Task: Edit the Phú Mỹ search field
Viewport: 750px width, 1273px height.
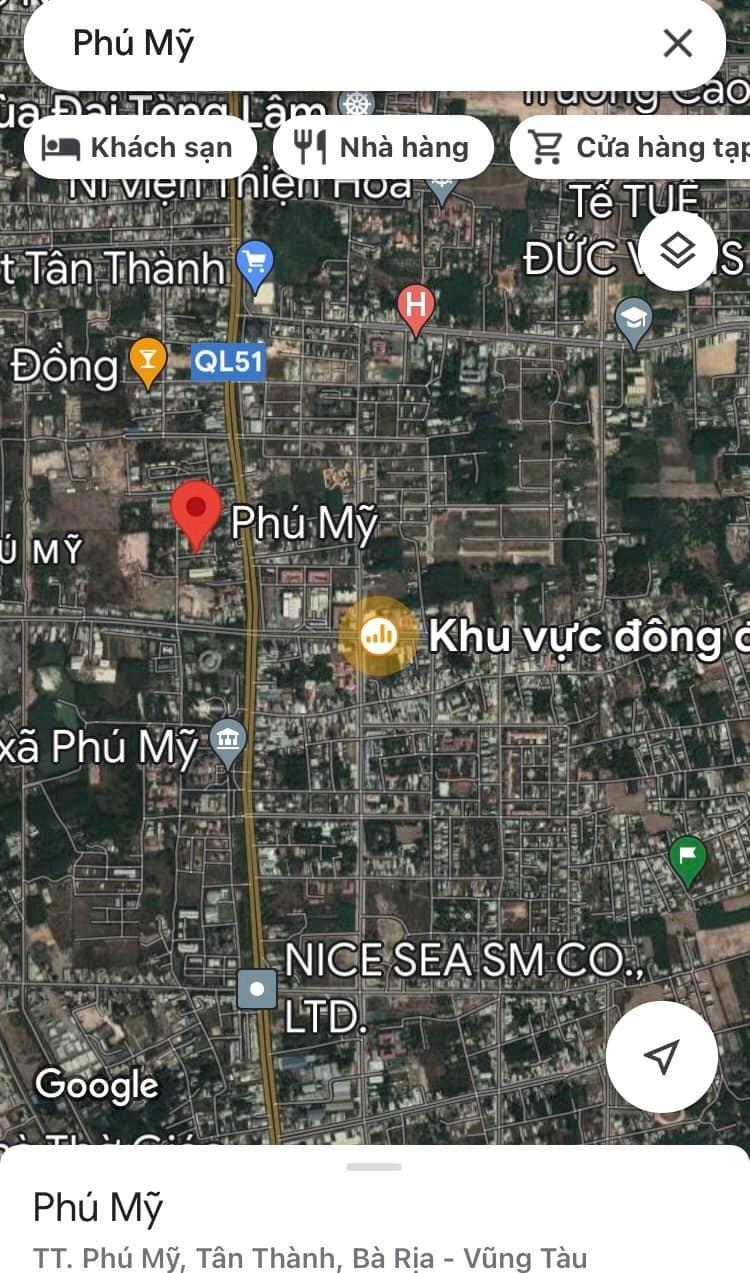Action: 350,44
